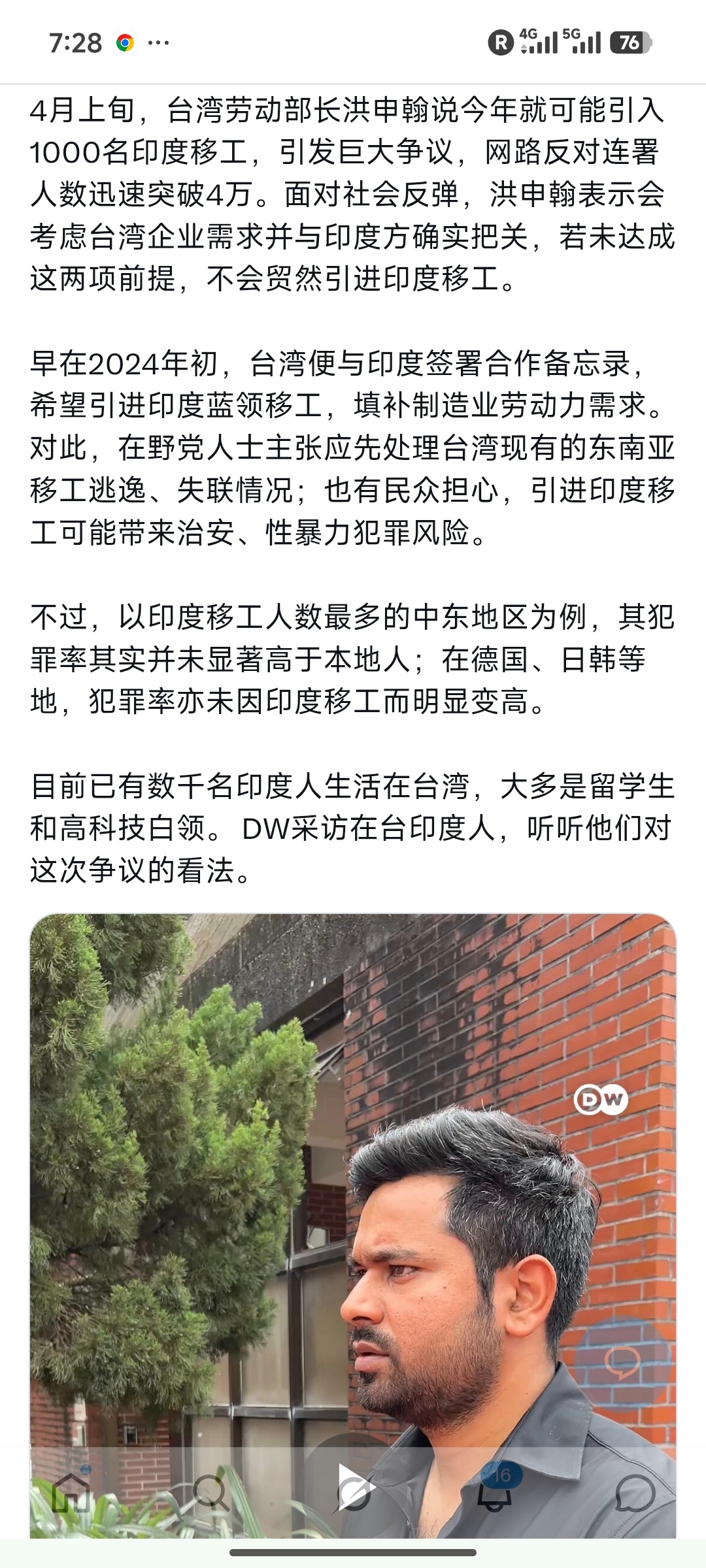The width and height of the screenshot is (706, 1568).
Task: Tap the R network operator icon
Action: (499, 41)
